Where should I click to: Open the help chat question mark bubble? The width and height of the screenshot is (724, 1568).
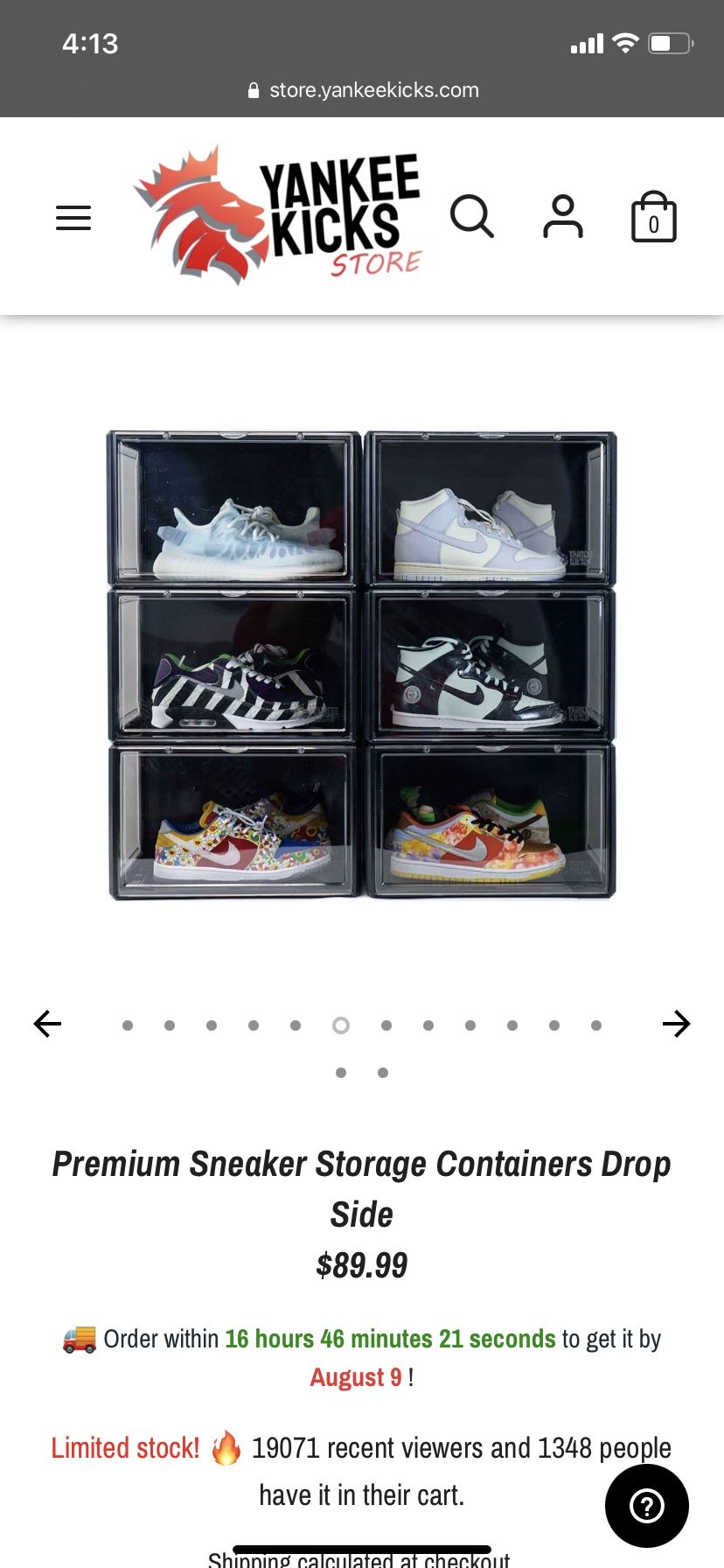[646, 1506]
